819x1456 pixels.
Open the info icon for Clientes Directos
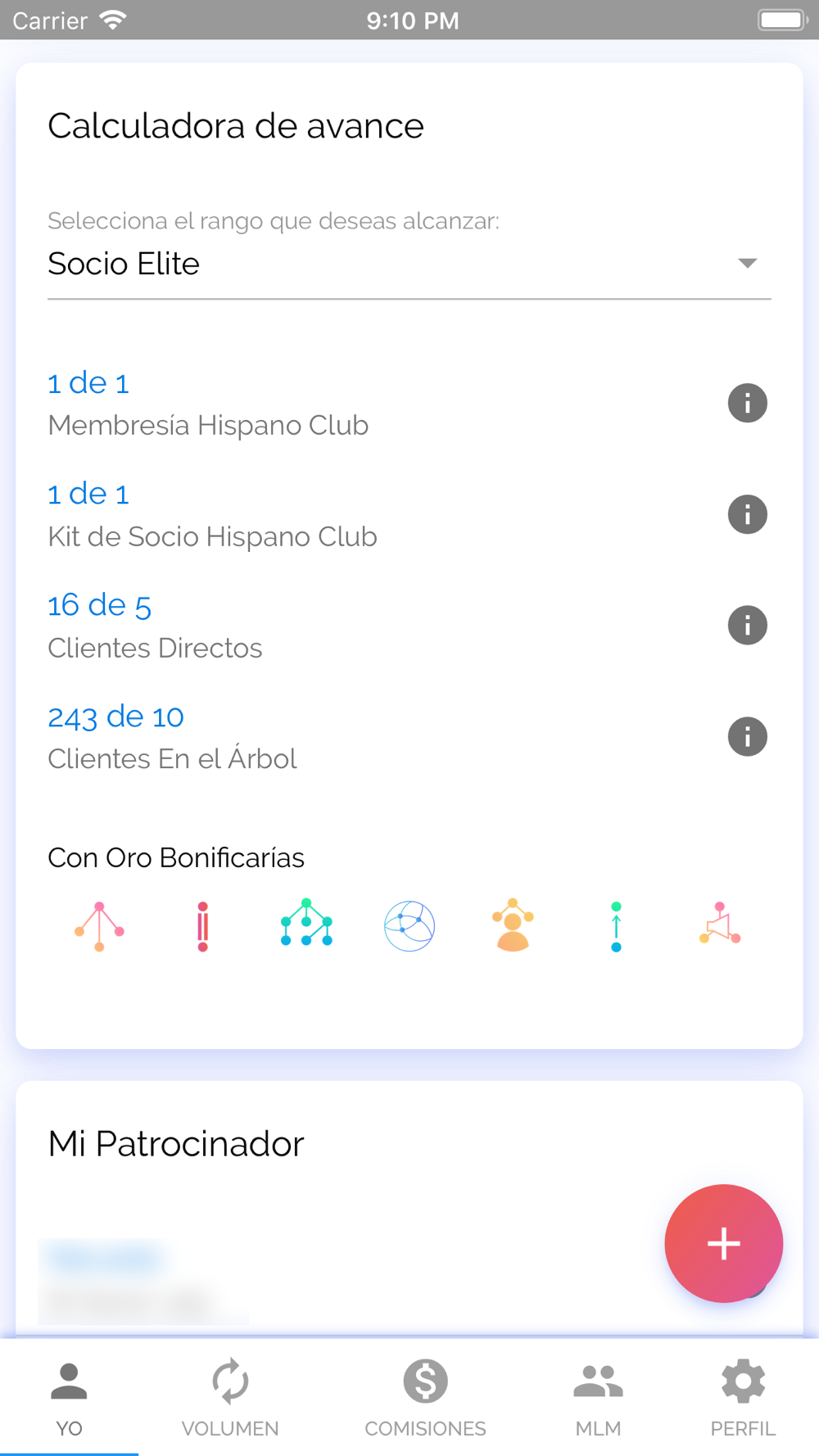(x=747, y=626)
